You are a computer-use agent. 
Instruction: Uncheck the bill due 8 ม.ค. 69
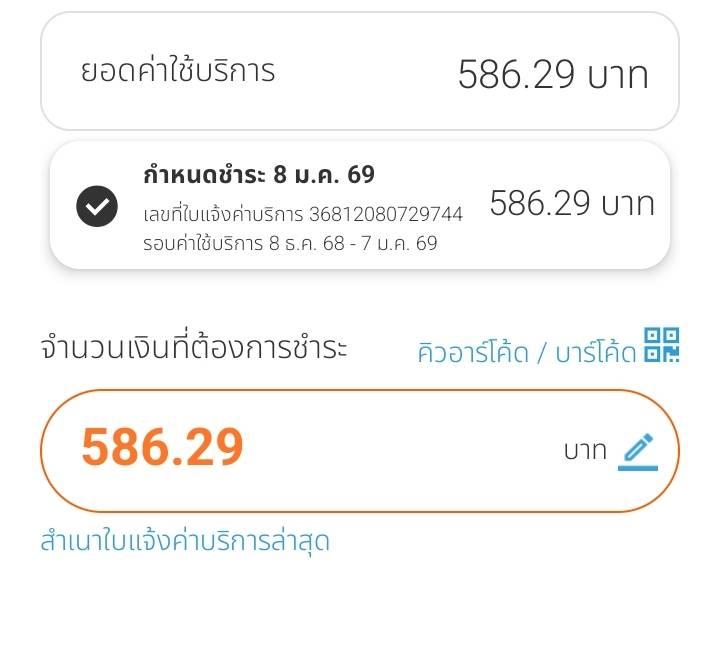tap(97, 207)
